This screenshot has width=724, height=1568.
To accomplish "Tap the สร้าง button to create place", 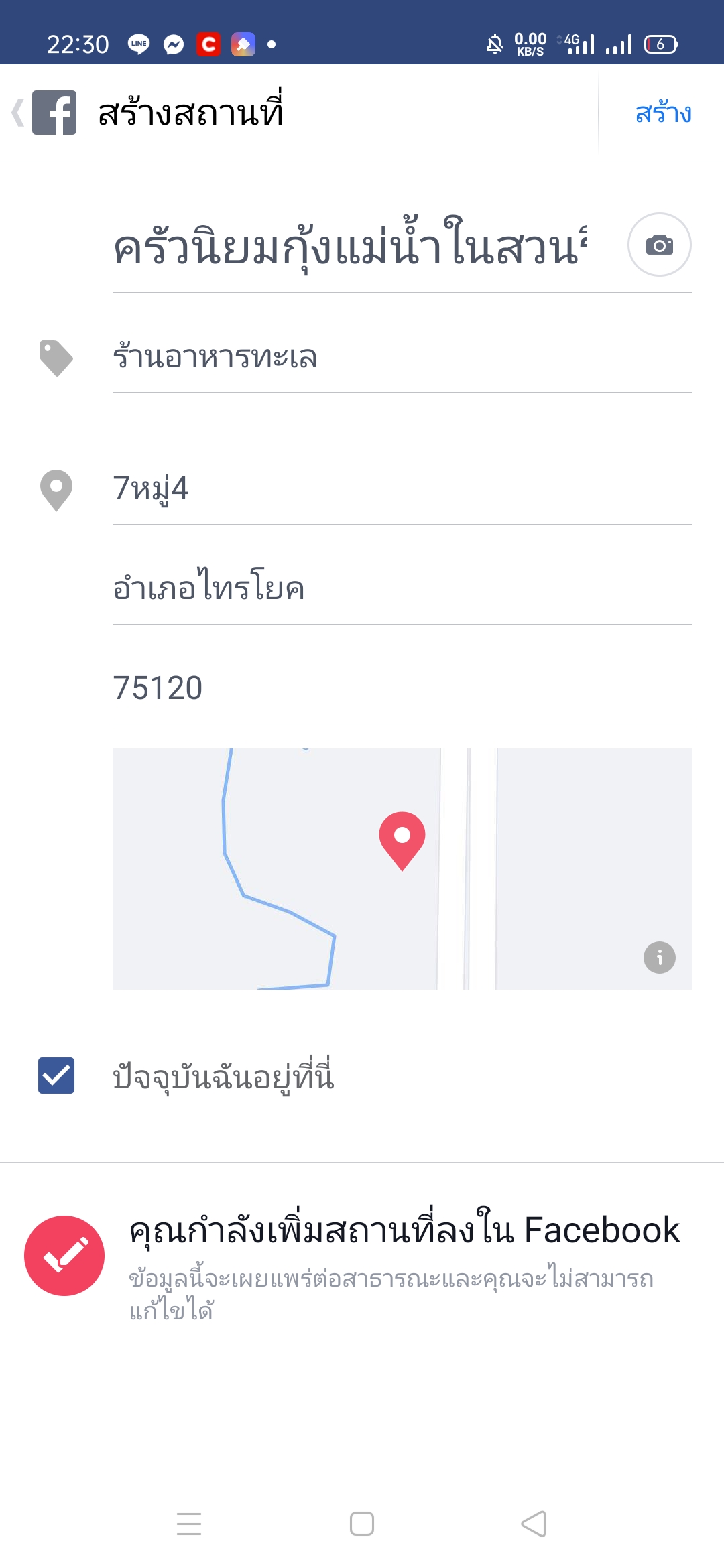I will point(662,113).
